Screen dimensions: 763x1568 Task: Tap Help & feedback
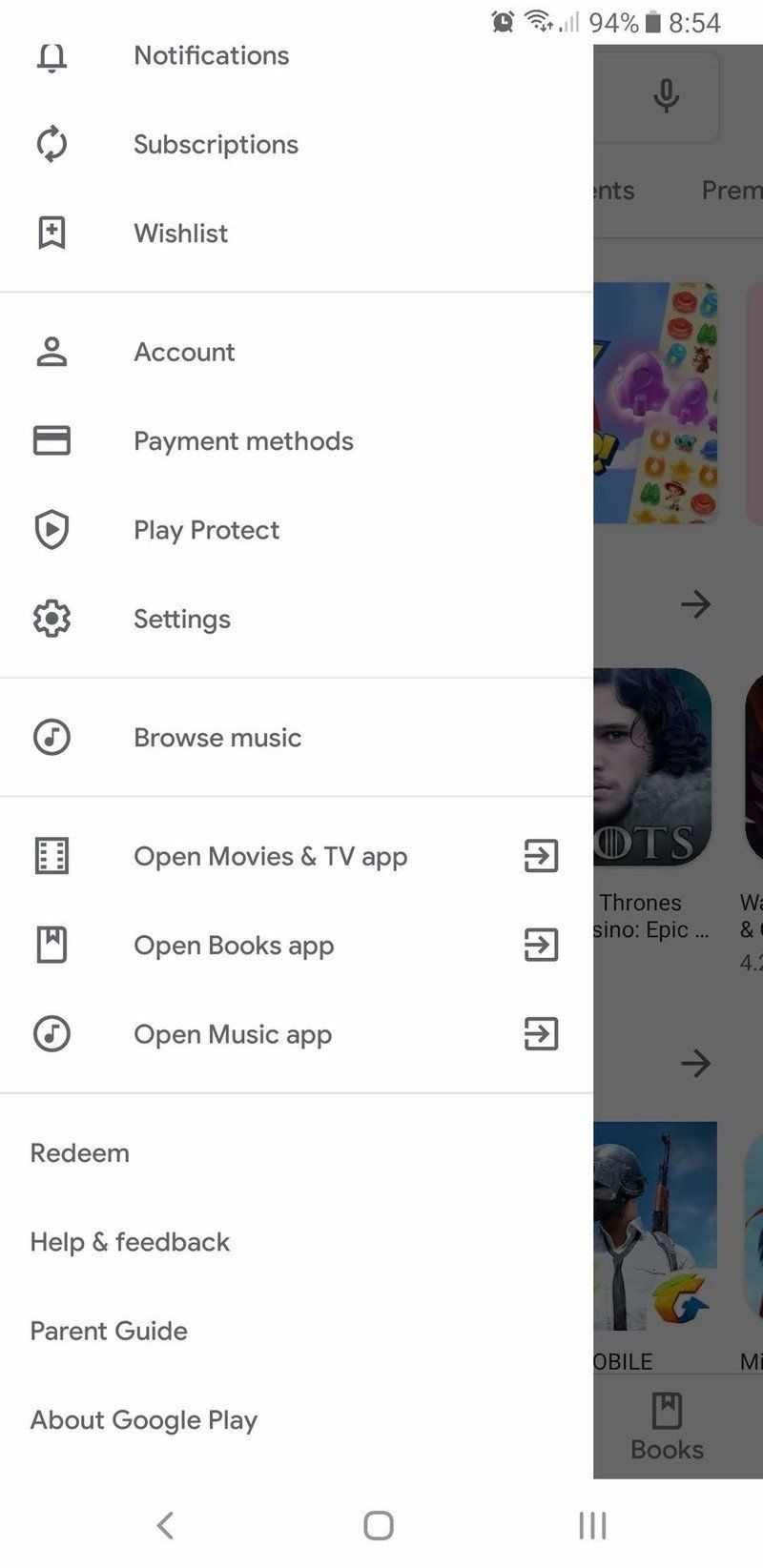(x=129, y=1241)
